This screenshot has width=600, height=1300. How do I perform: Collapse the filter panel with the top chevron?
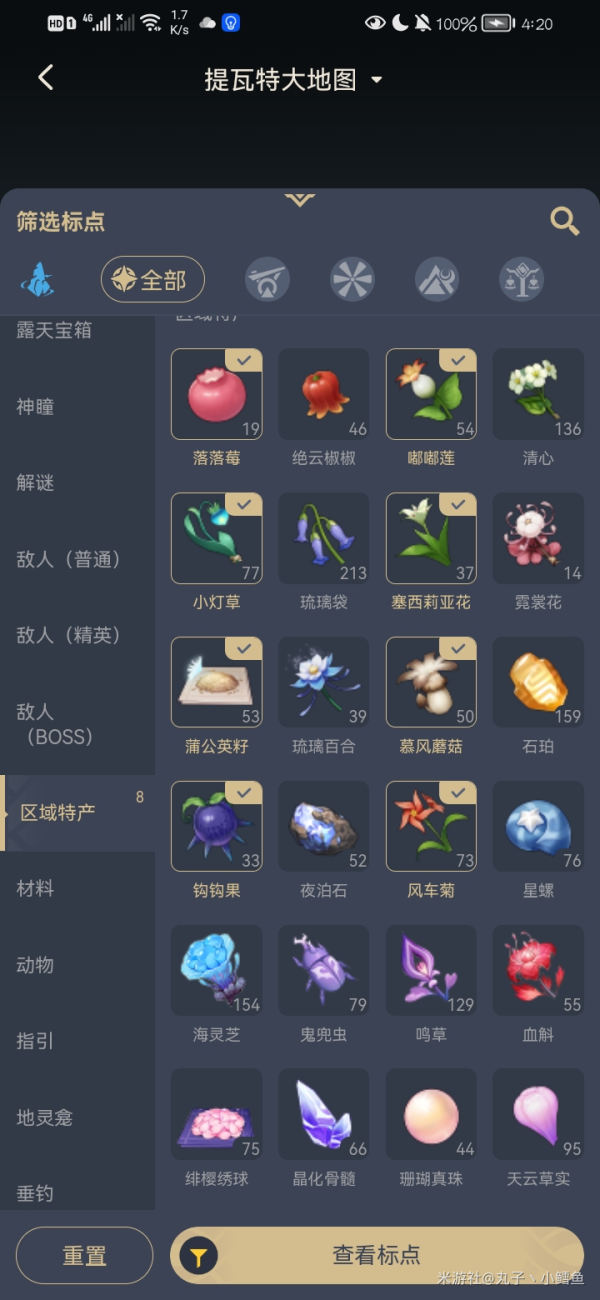click(x=299, y=200)
